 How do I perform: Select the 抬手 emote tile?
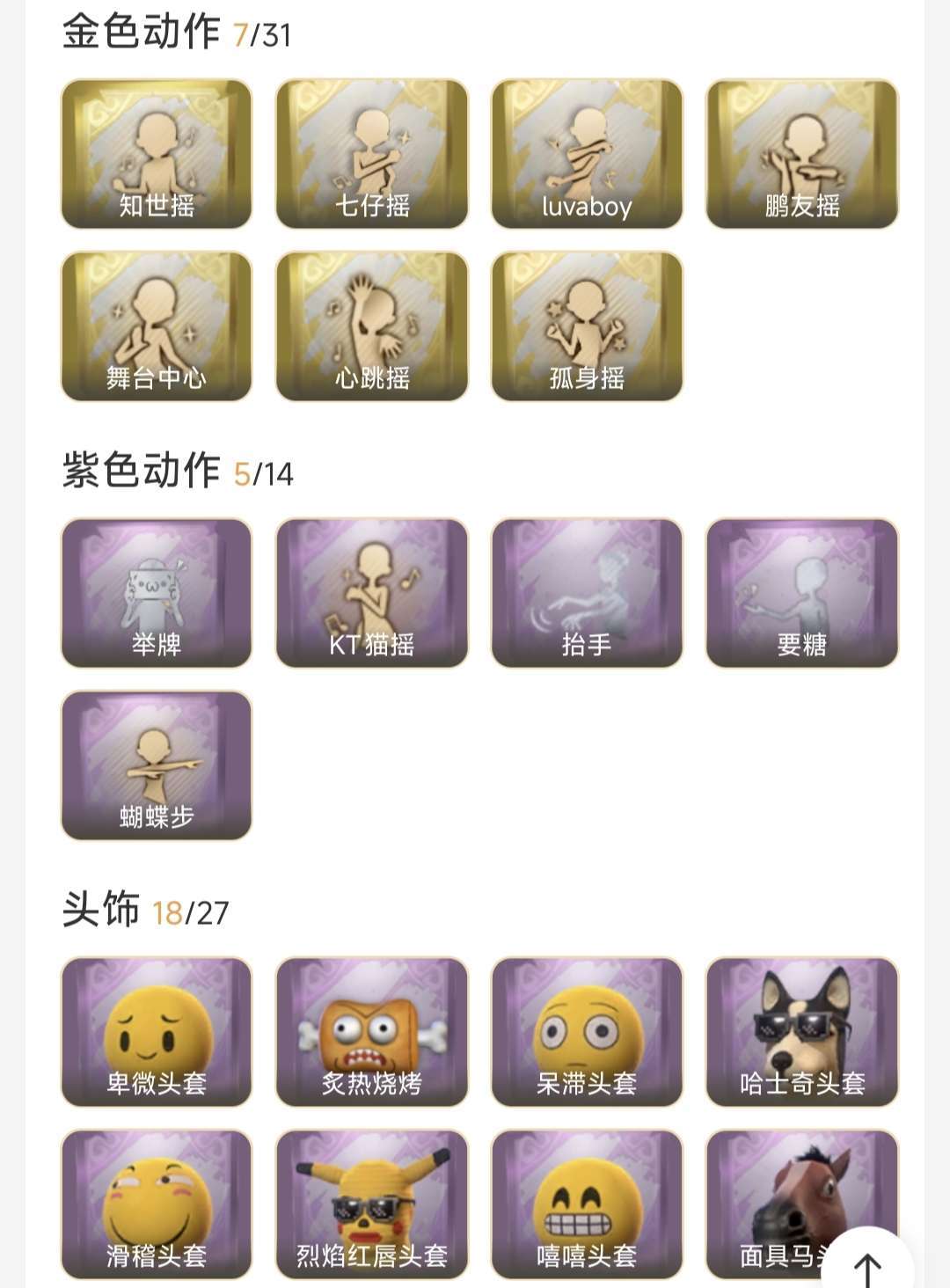(x=587, y=593)
